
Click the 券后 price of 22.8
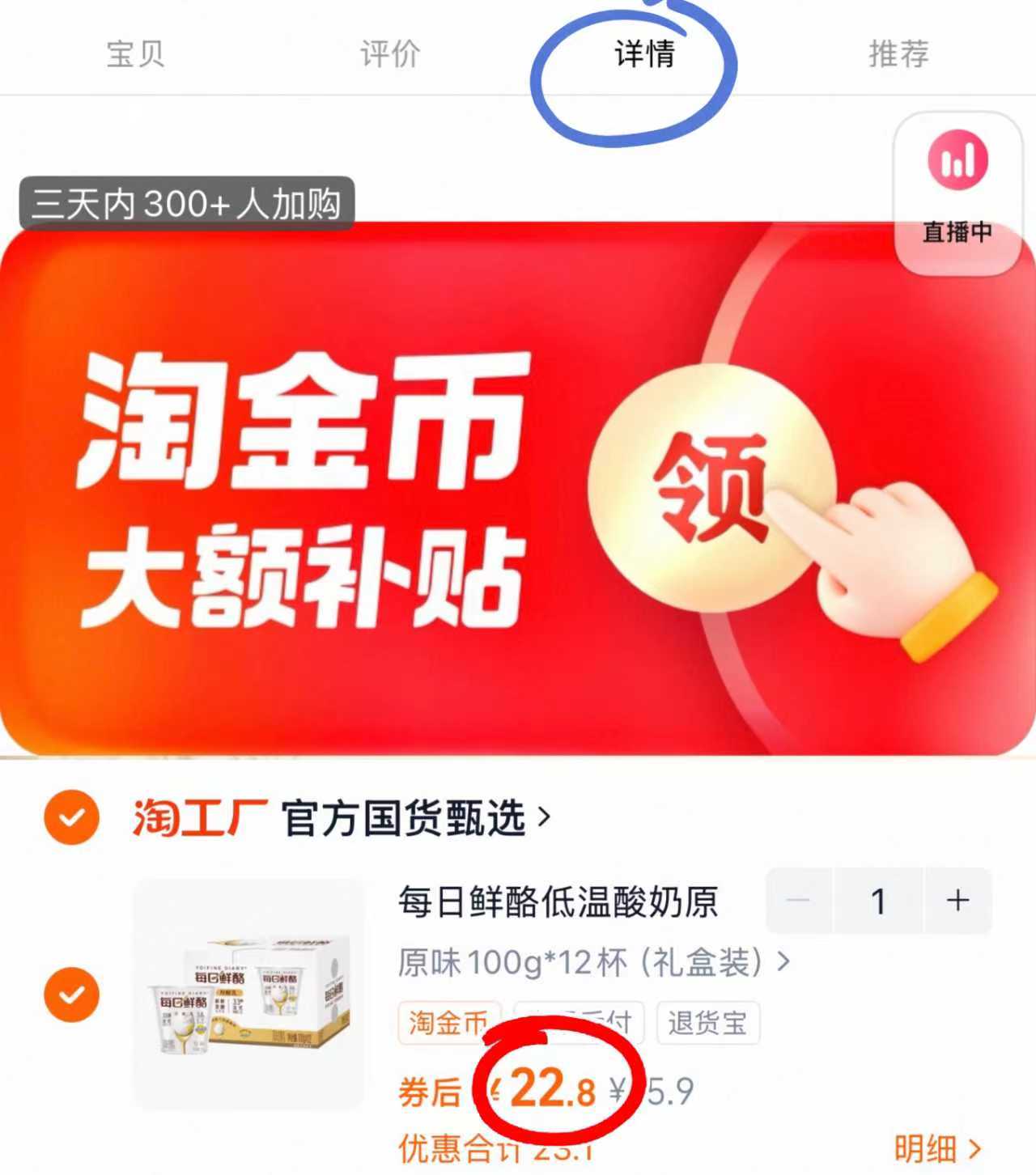tap(552, 1091)
